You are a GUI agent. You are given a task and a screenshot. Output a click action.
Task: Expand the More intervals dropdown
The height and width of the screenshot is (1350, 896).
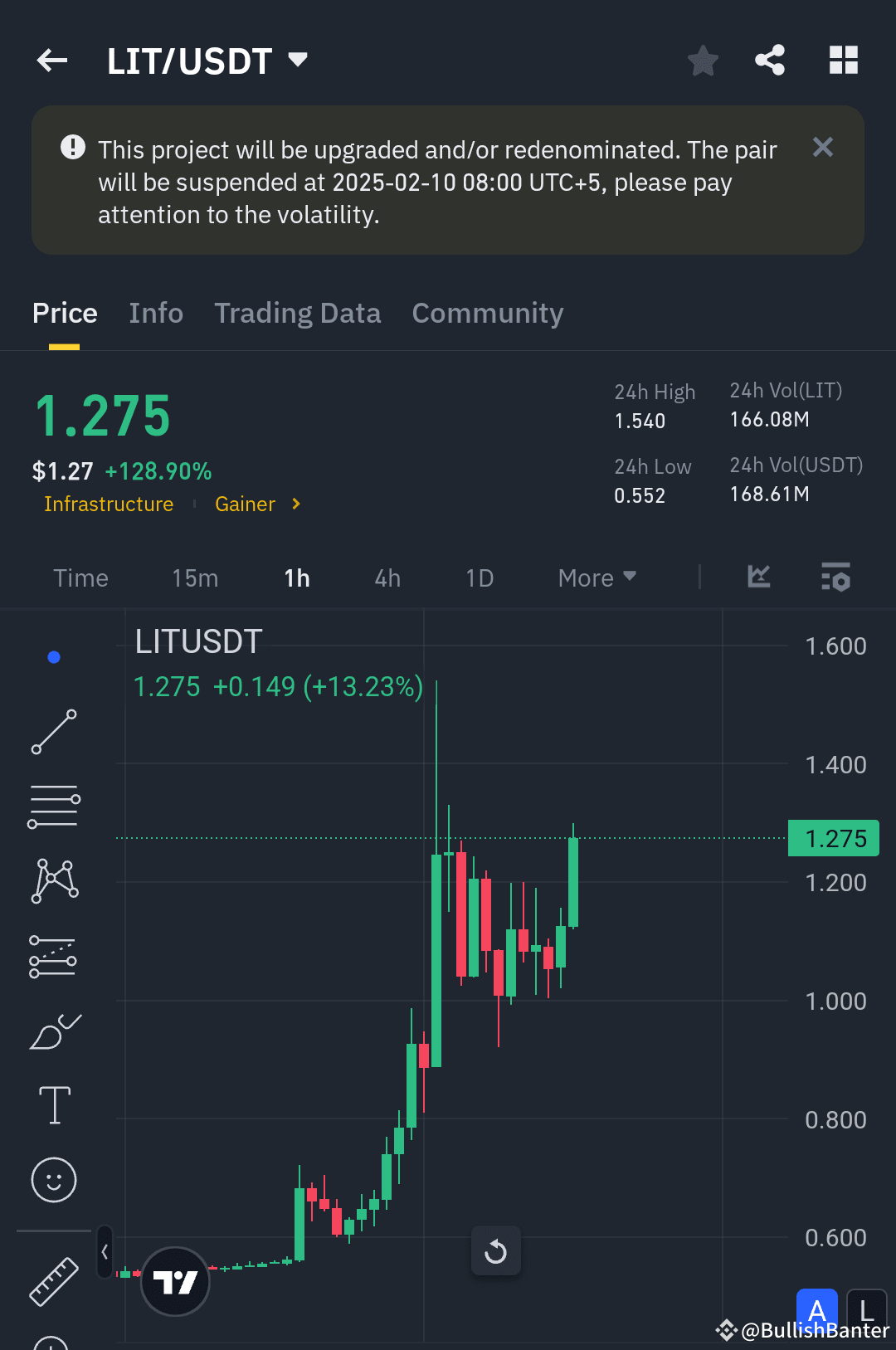pyautogui.click(x=596, y=578)
